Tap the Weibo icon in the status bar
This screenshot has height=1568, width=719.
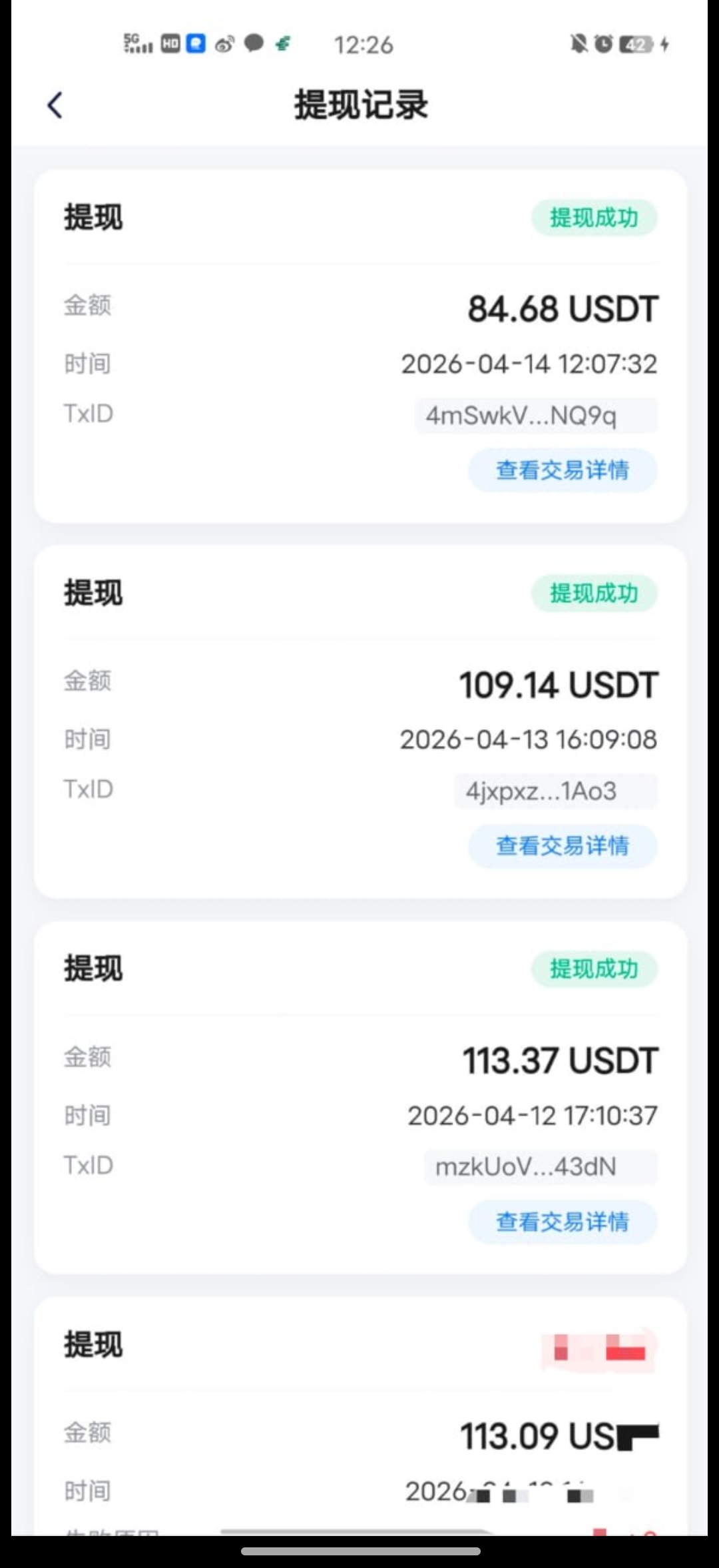tap(222, 44)
